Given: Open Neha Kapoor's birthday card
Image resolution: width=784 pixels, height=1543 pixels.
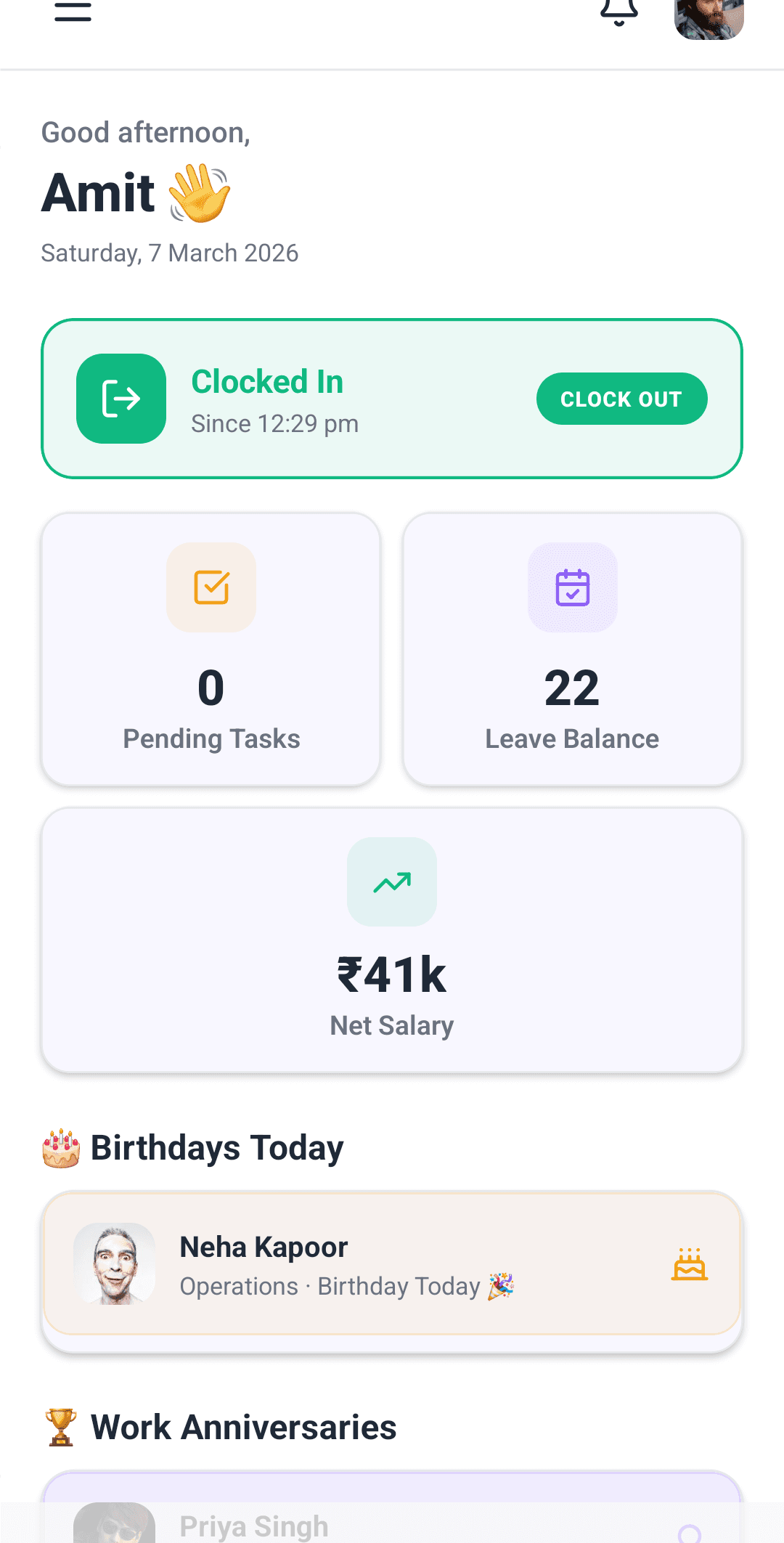Looking at the screenshot, I should click(x=392, y=1264).
